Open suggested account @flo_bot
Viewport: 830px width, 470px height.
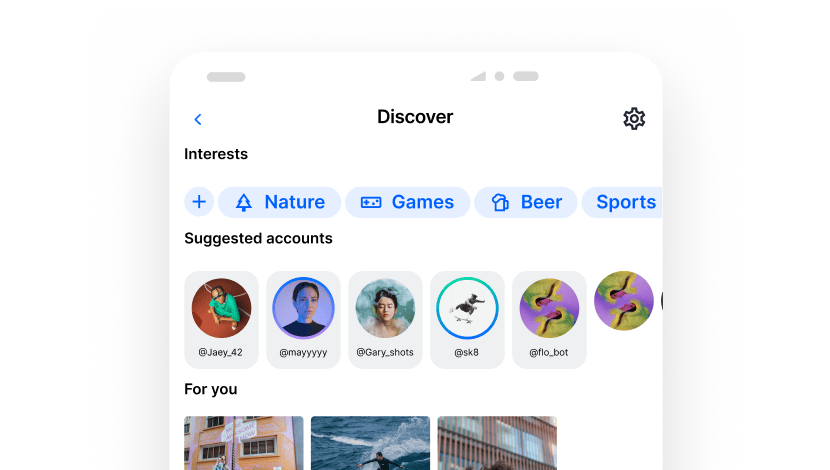point(549,318)
